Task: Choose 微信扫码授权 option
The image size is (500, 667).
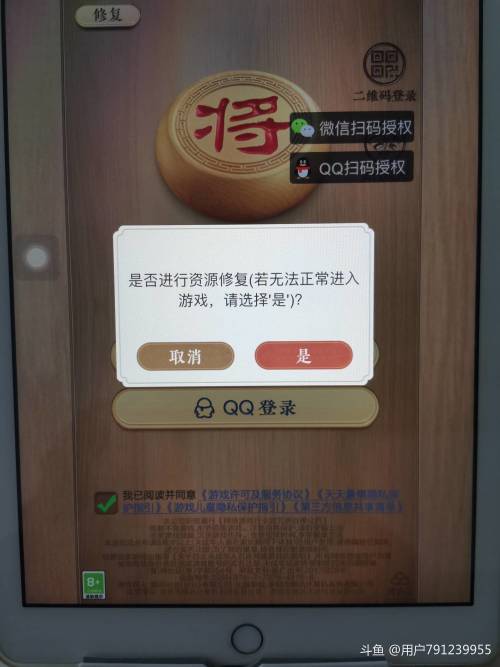Action: pos(352,127)
